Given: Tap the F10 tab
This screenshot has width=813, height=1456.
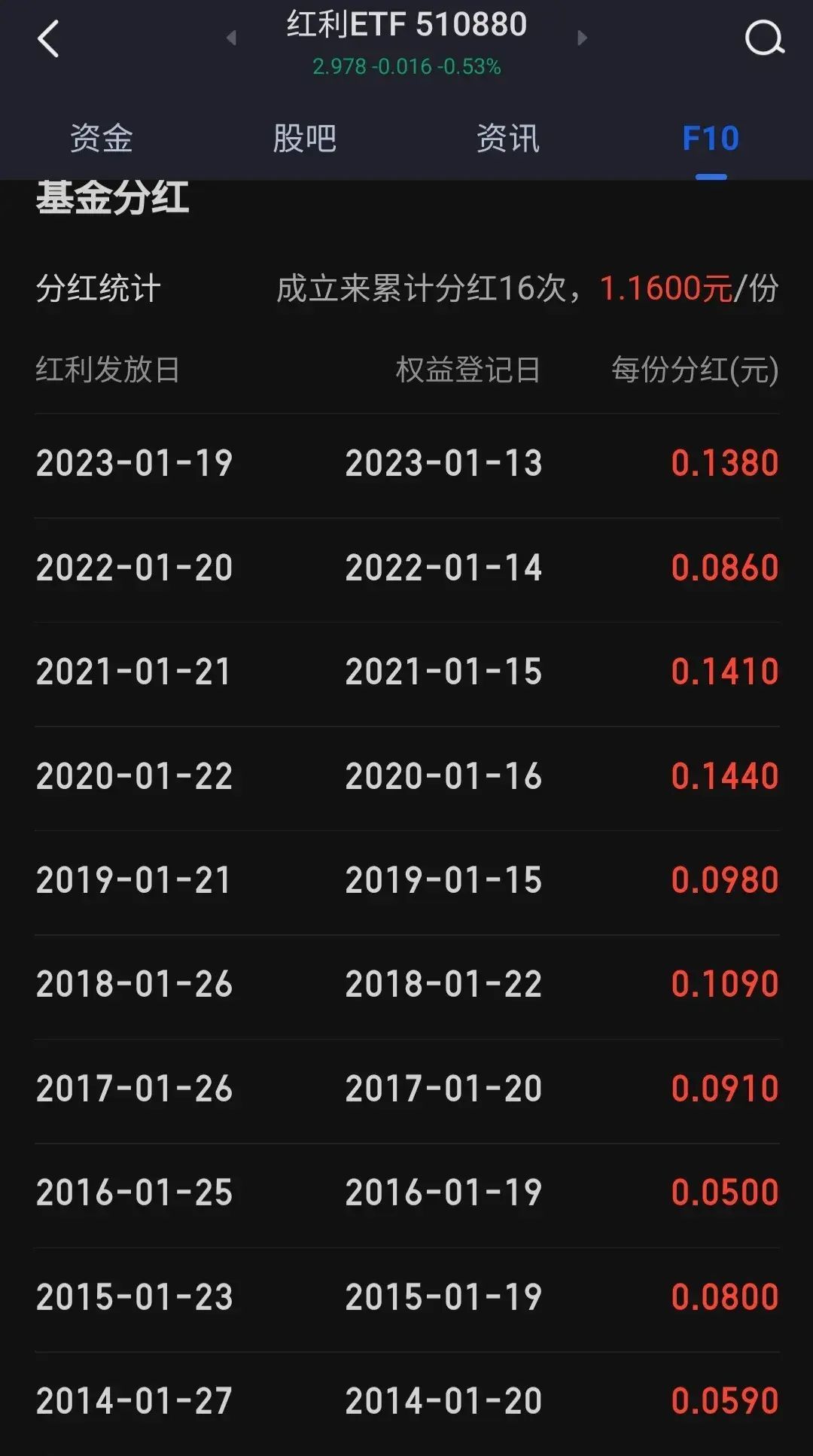Looking at the screenshot, I should point(711,139).
